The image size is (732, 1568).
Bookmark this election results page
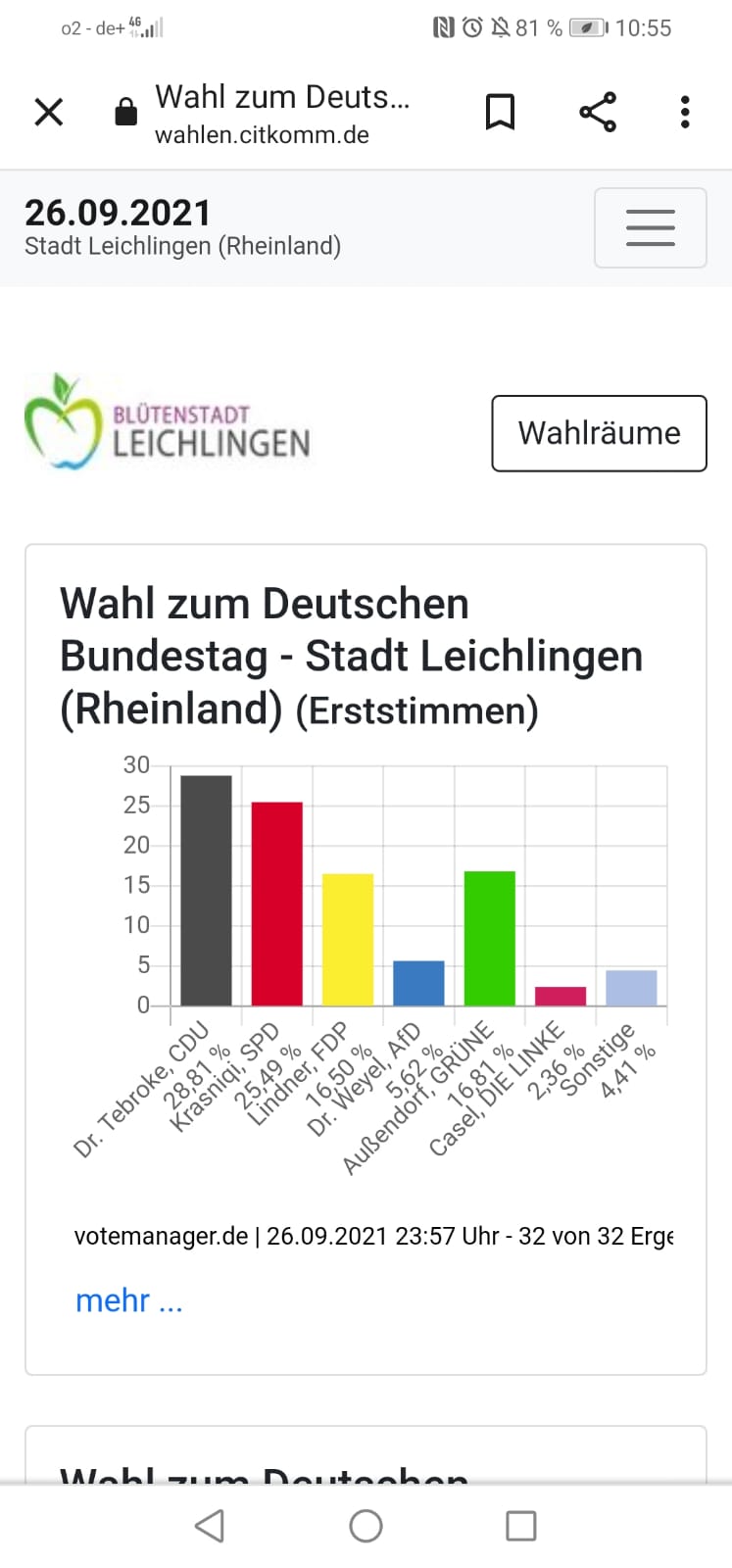pyautogui.click(x=500, y=113)
